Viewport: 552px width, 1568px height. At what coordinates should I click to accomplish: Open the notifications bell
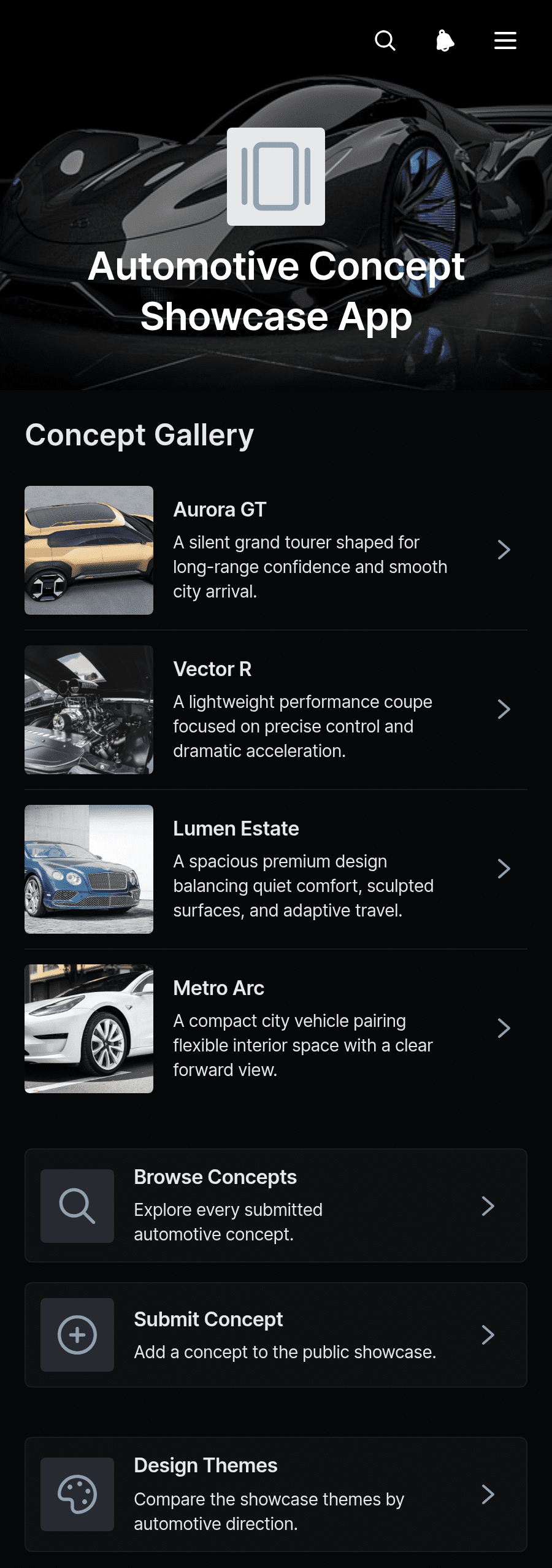click(445, 41)
